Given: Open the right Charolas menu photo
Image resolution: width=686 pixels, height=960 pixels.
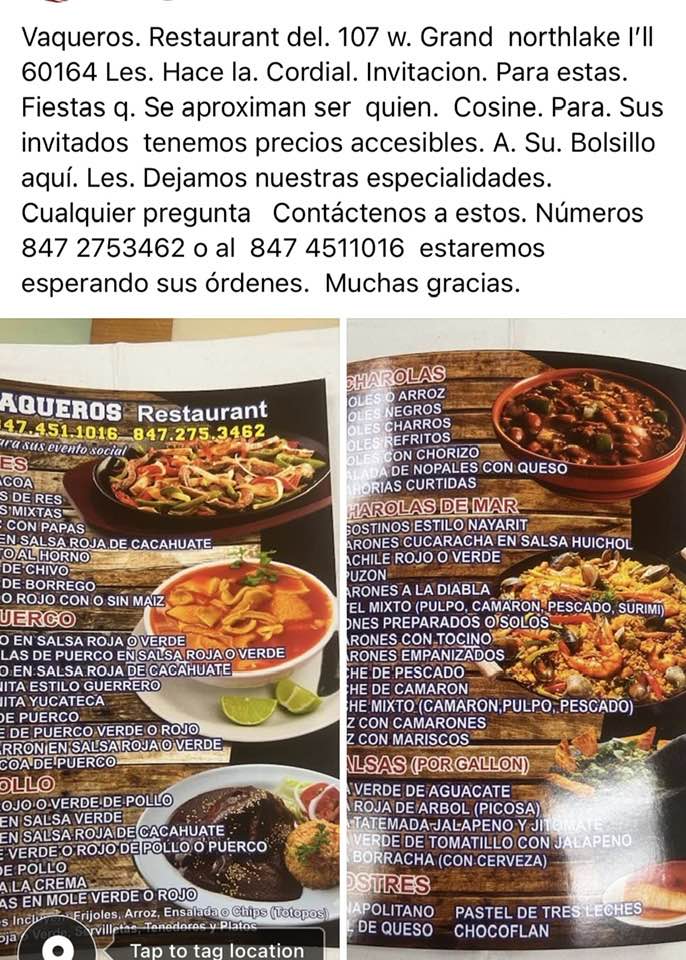Looking at the screenshot, I should tap(516, 640).
